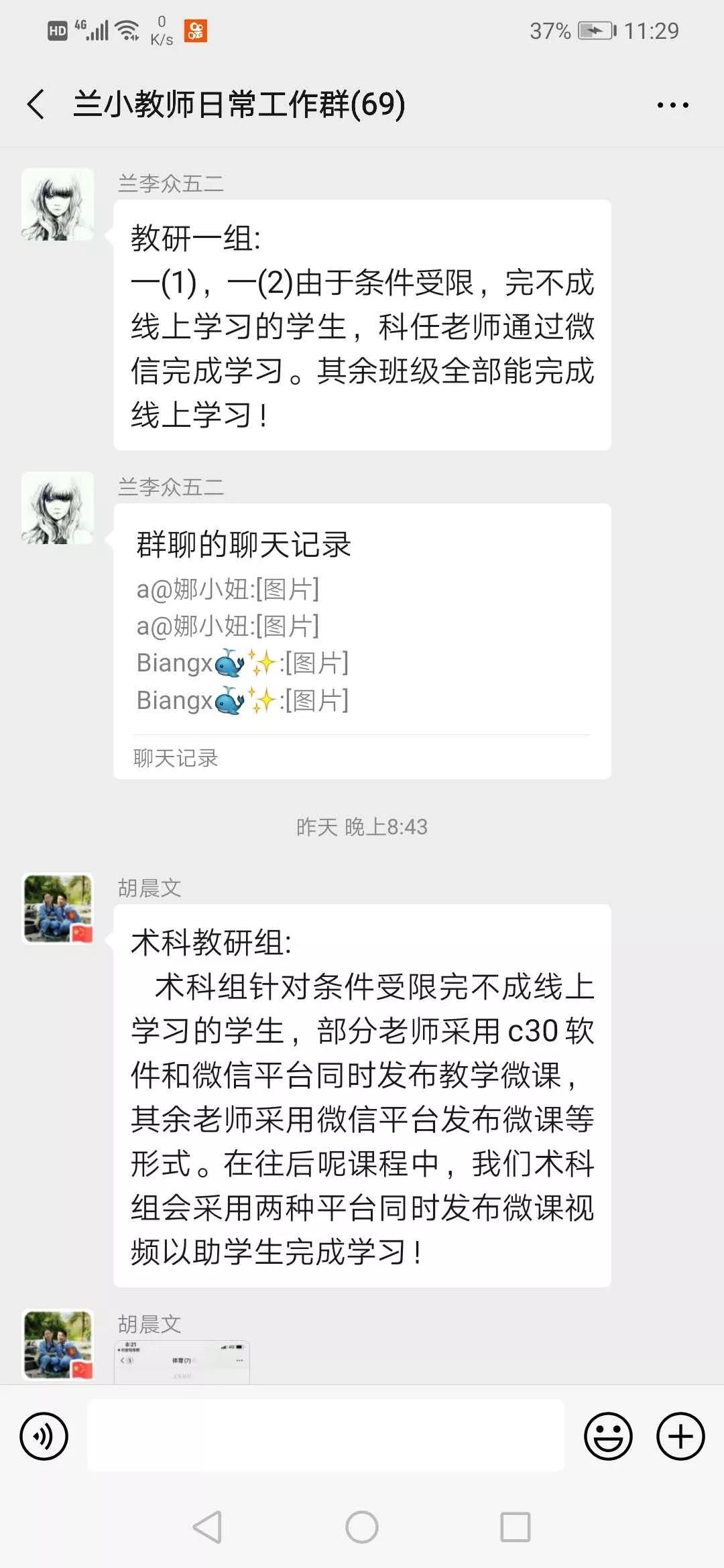Open the battery indicator in the status bar
The image size is (724, 1568).
[595, 29]
